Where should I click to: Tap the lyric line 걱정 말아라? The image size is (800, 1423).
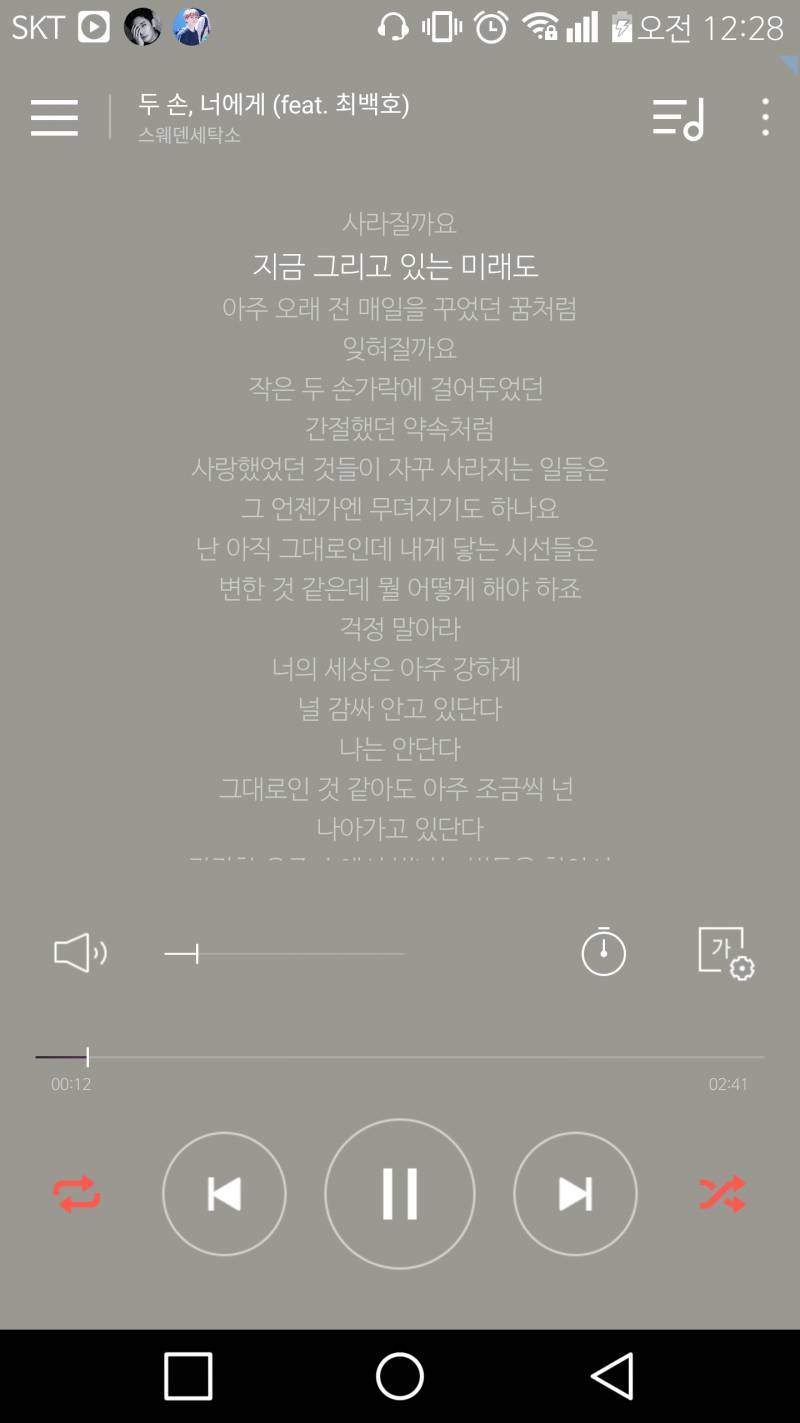(398, 630)
